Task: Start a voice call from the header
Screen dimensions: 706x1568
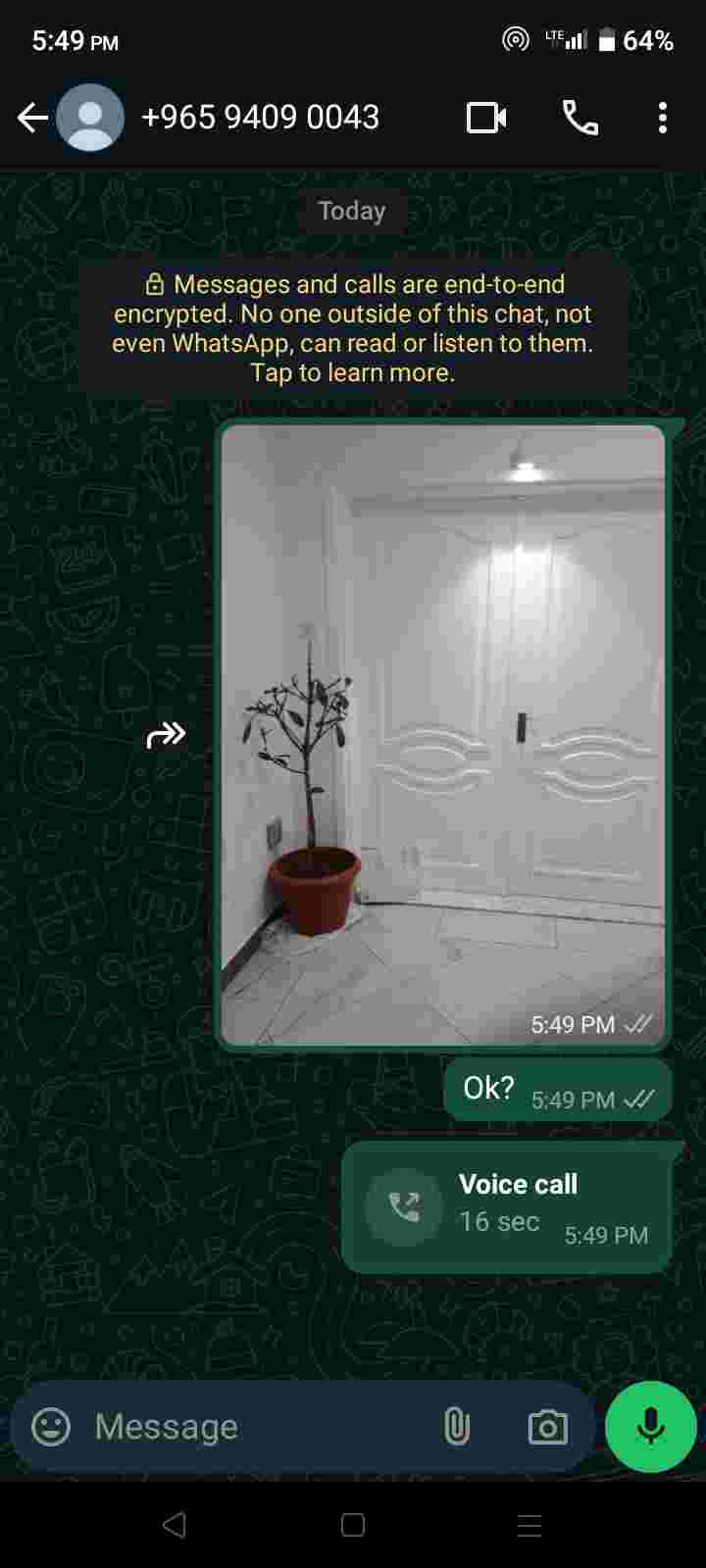Action: click(x=580, y=119)
